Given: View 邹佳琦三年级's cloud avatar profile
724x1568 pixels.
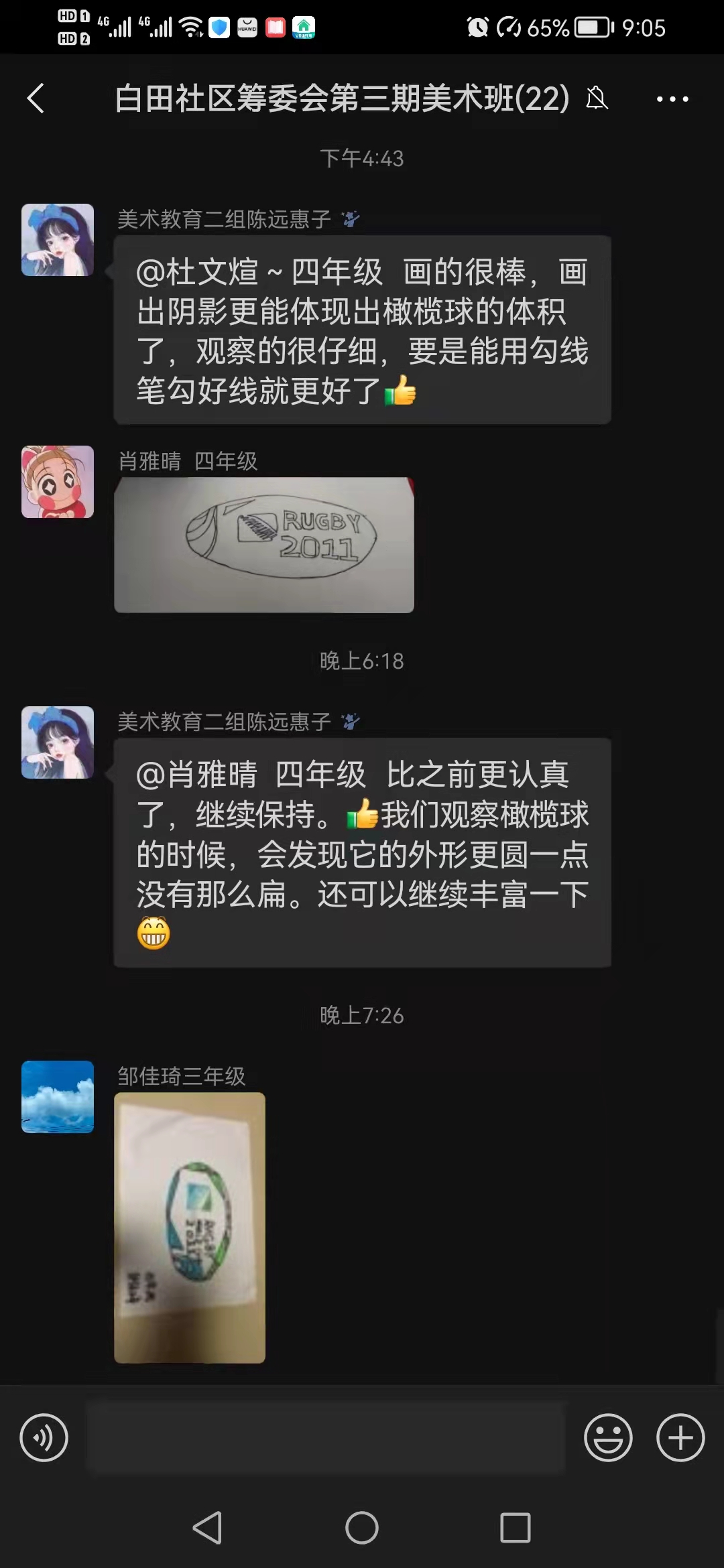Looking at the screenshot, I should [x=58, y=1097].
